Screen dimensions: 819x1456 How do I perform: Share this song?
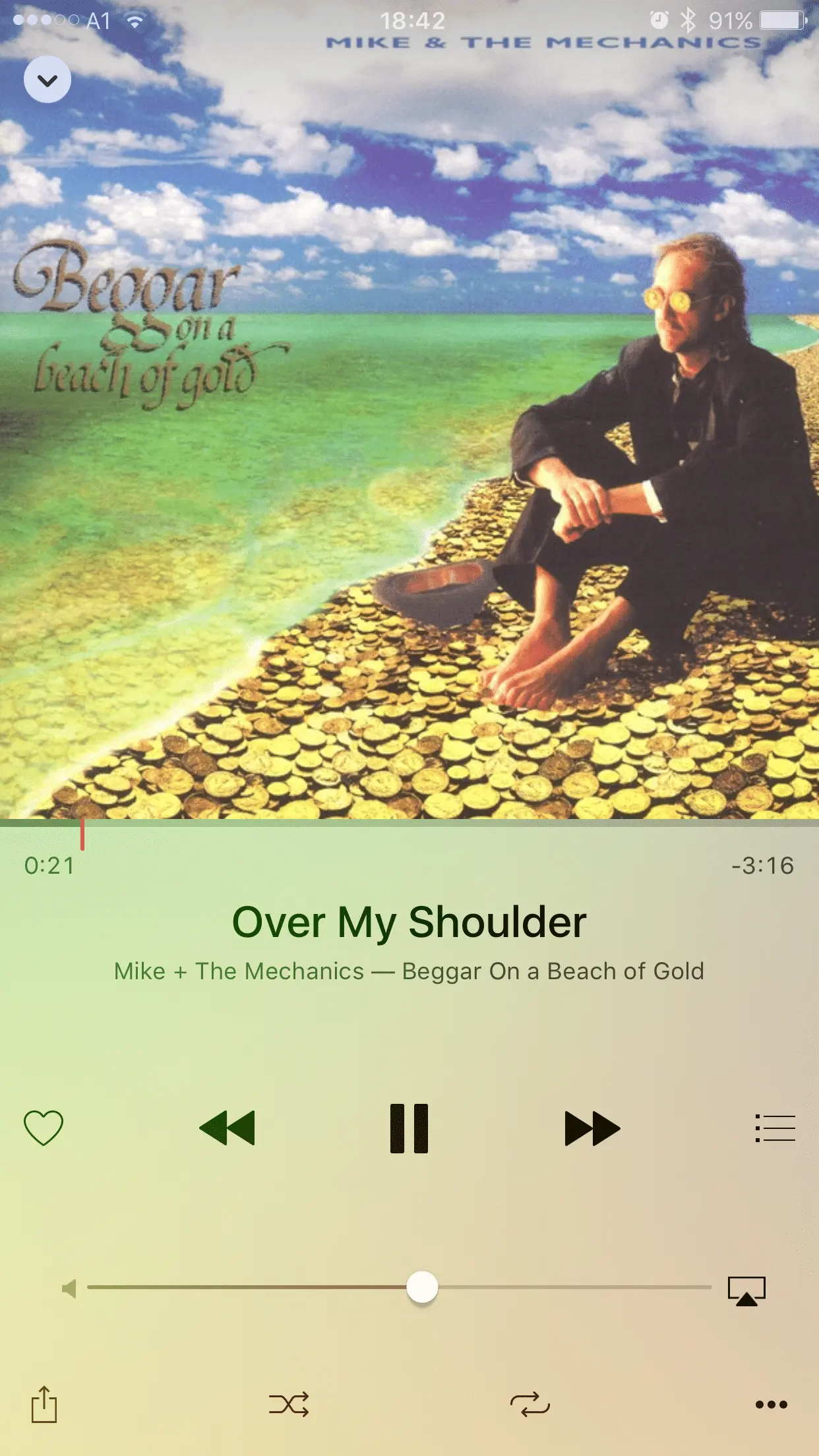click(x=44, y=1405)
